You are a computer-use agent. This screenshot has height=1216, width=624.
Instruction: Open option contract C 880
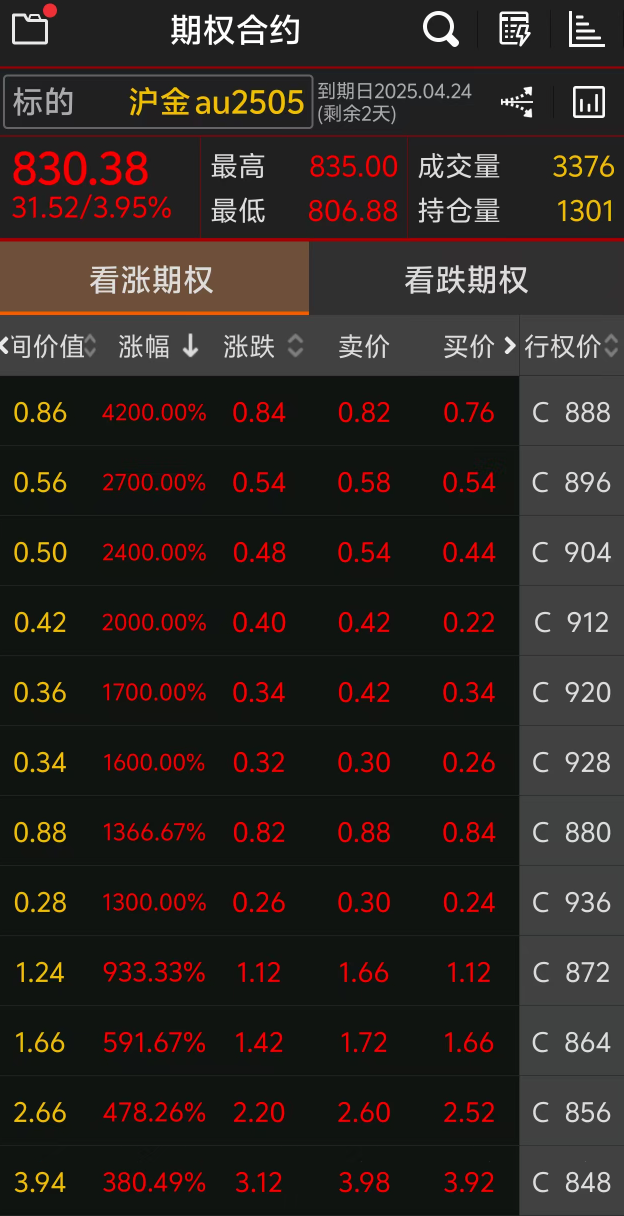point(571,832)
